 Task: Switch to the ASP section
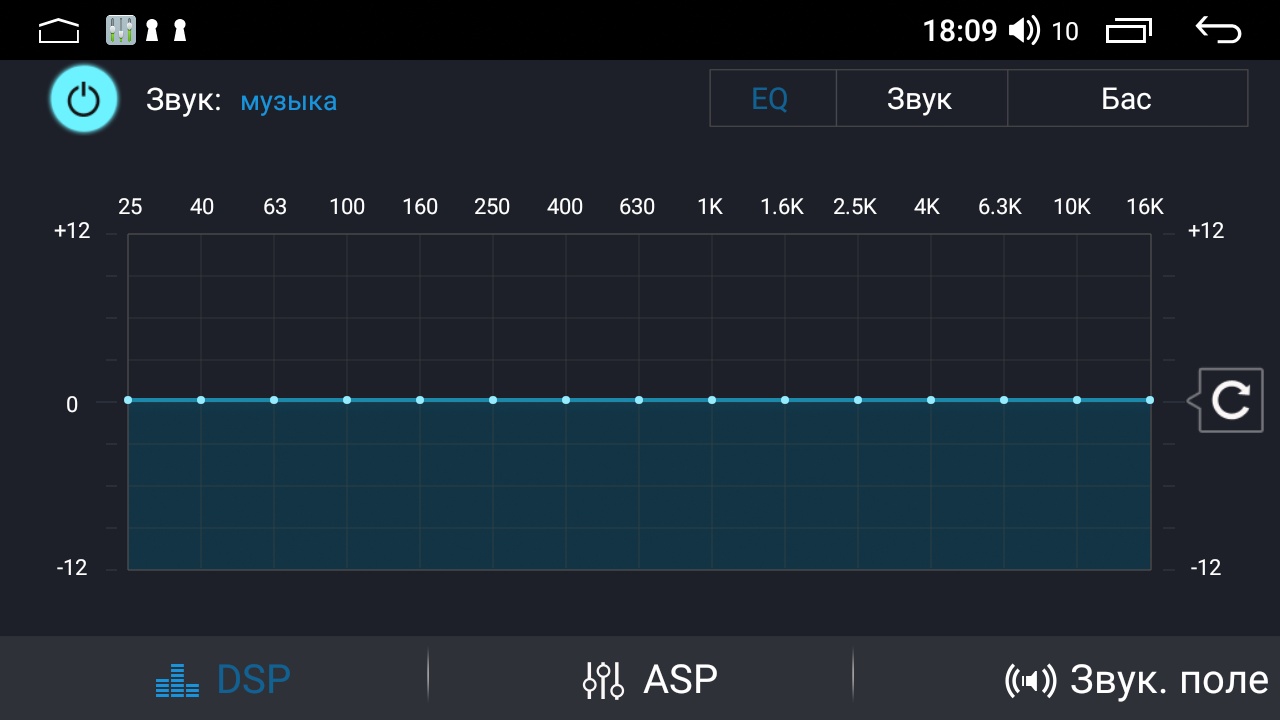[x=650, y=680]
